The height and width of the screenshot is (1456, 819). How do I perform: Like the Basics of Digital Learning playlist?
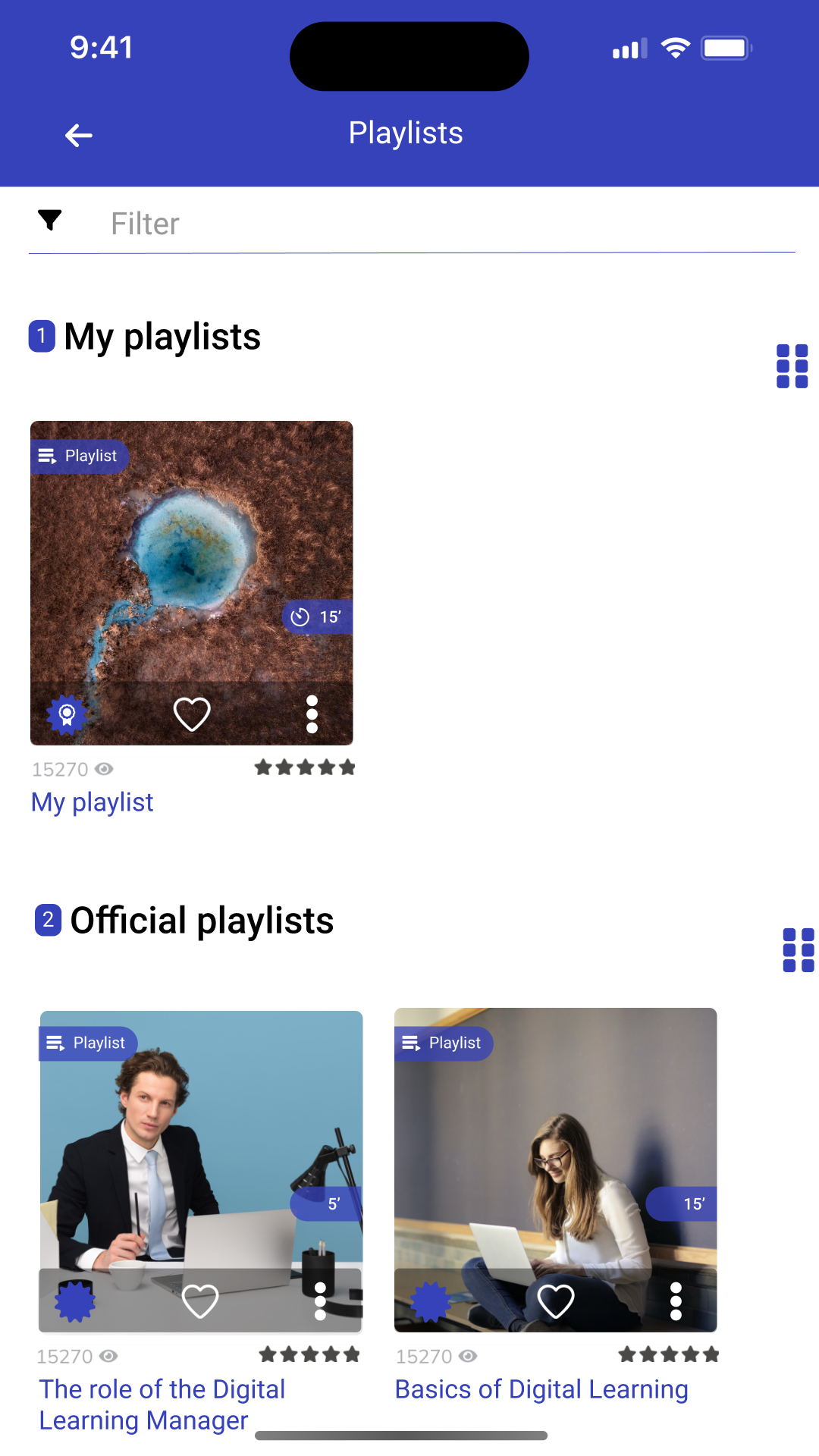point(556,1301)
